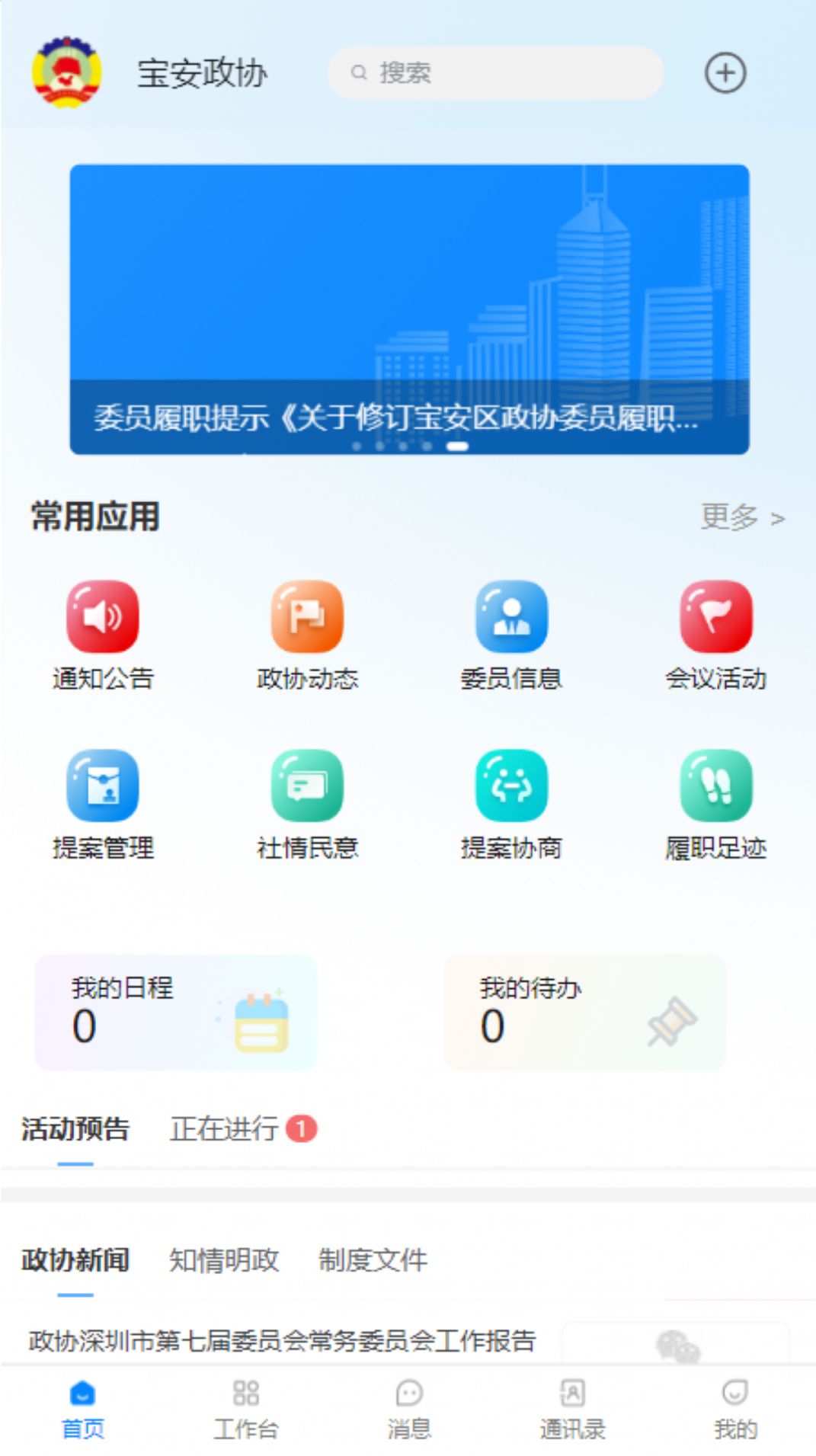This screenshot has width=816, height=1456.
Task: Open 更多 for more apps
Action: click(742, 517)
